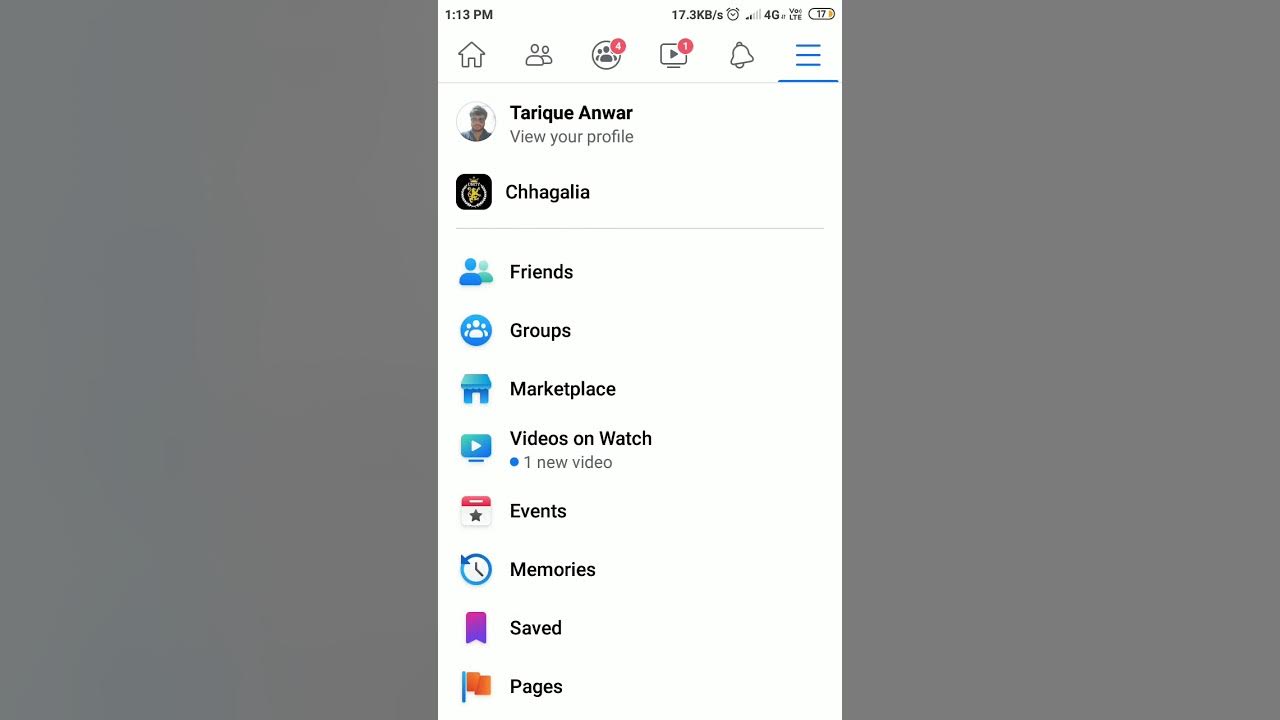
Task: Open the Groups tab with 4 notifications
Action: (606, 56)
